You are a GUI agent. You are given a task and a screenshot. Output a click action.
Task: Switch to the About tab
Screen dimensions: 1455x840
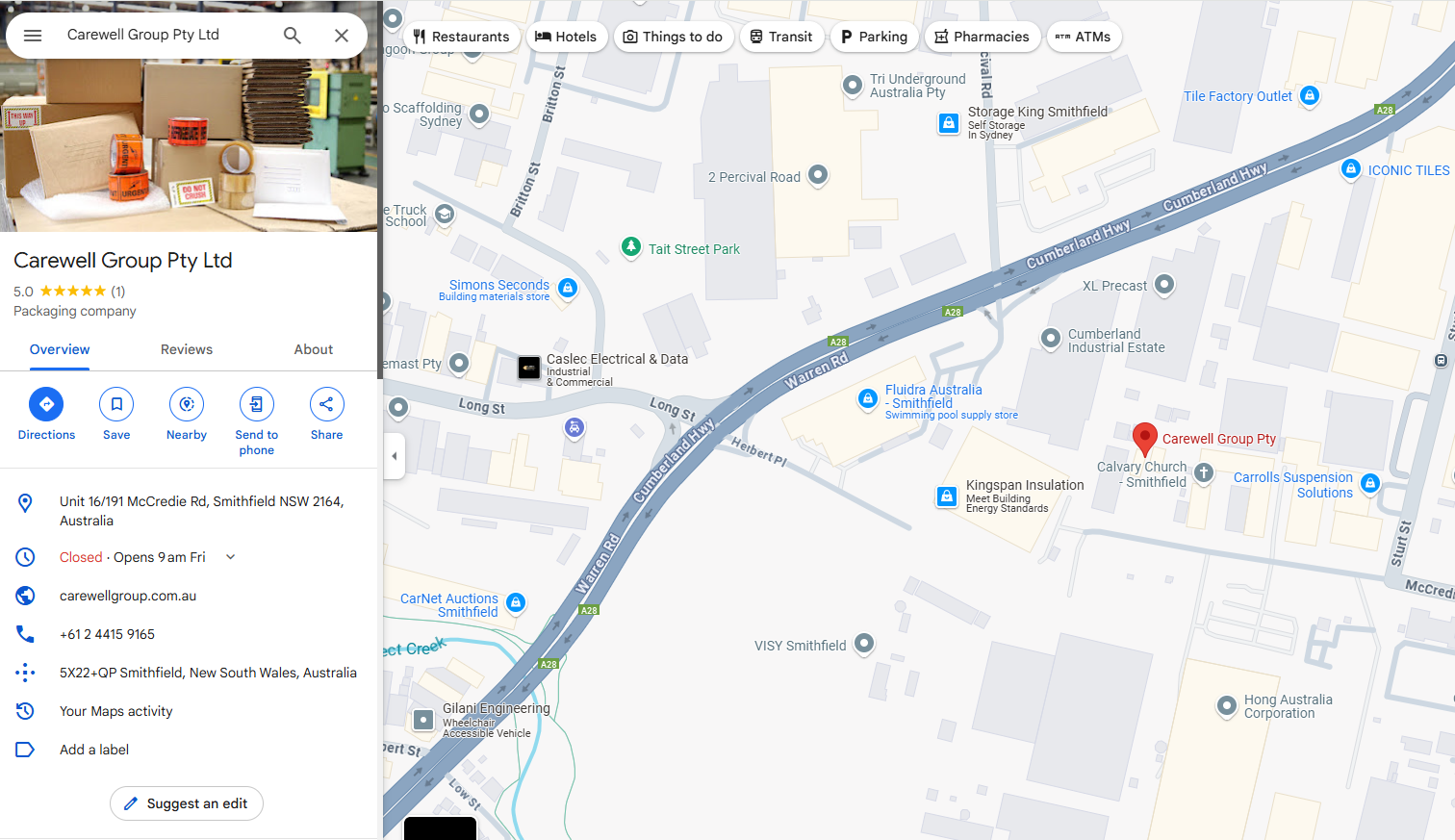[314, 349]
